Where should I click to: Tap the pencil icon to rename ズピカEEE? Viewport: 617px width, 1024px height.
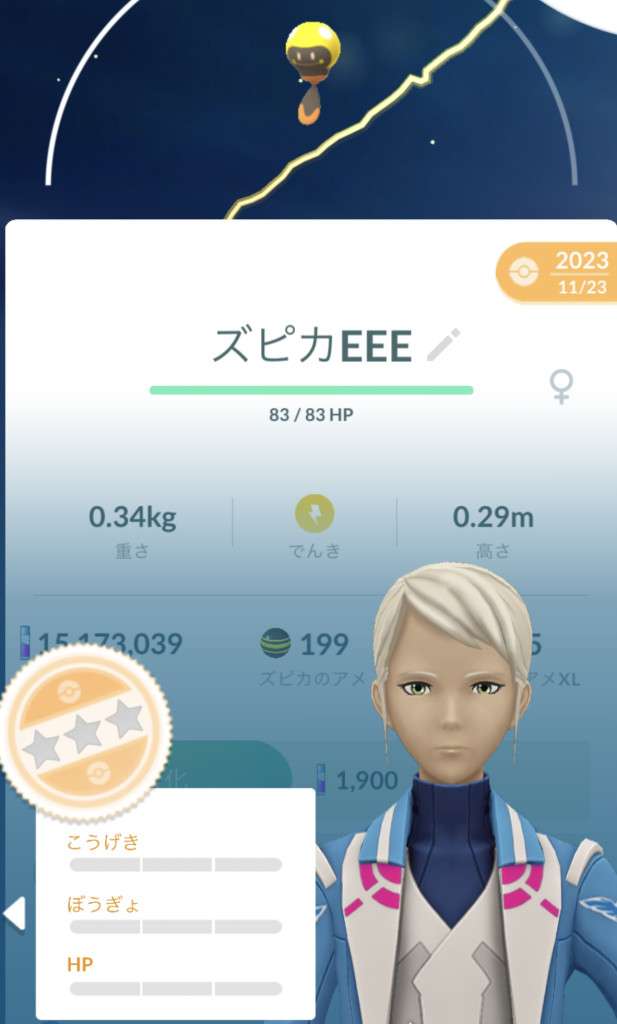(441, 346)
